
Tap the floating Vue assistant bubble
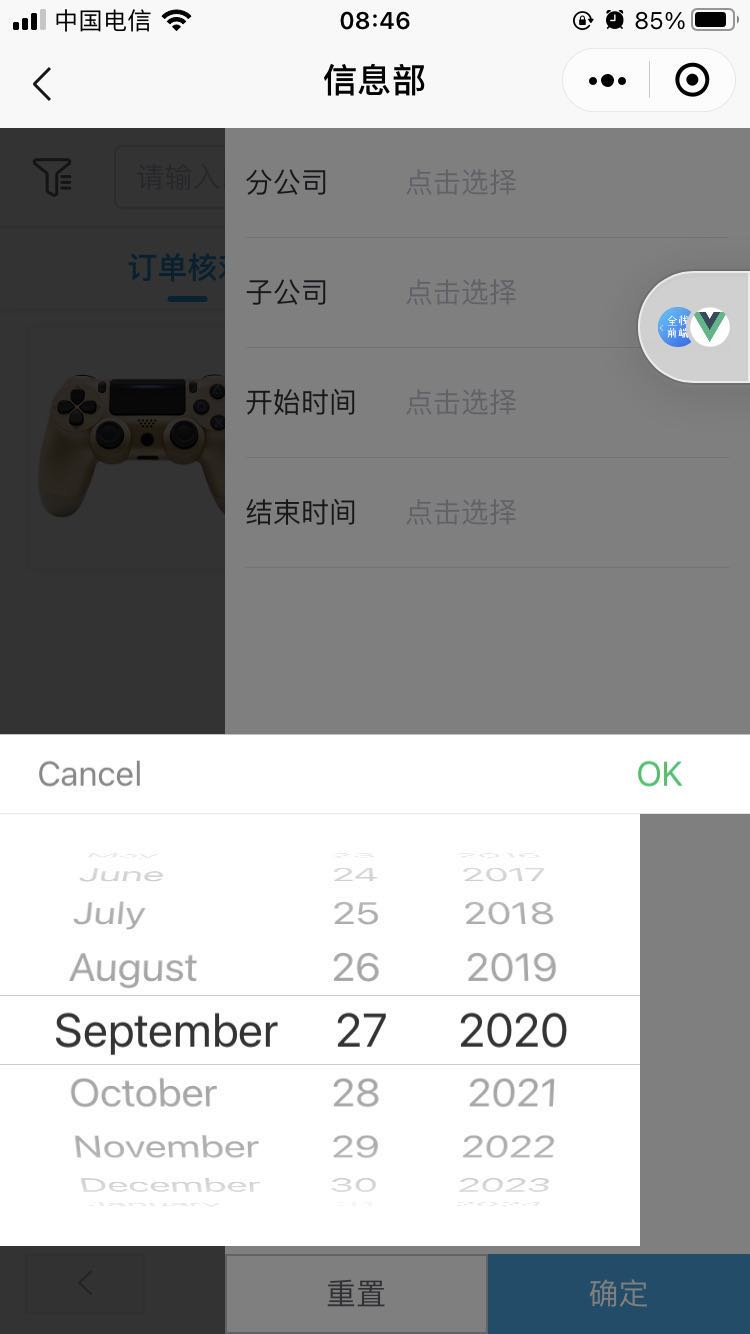pyautogui.click(x=695, y=327)
